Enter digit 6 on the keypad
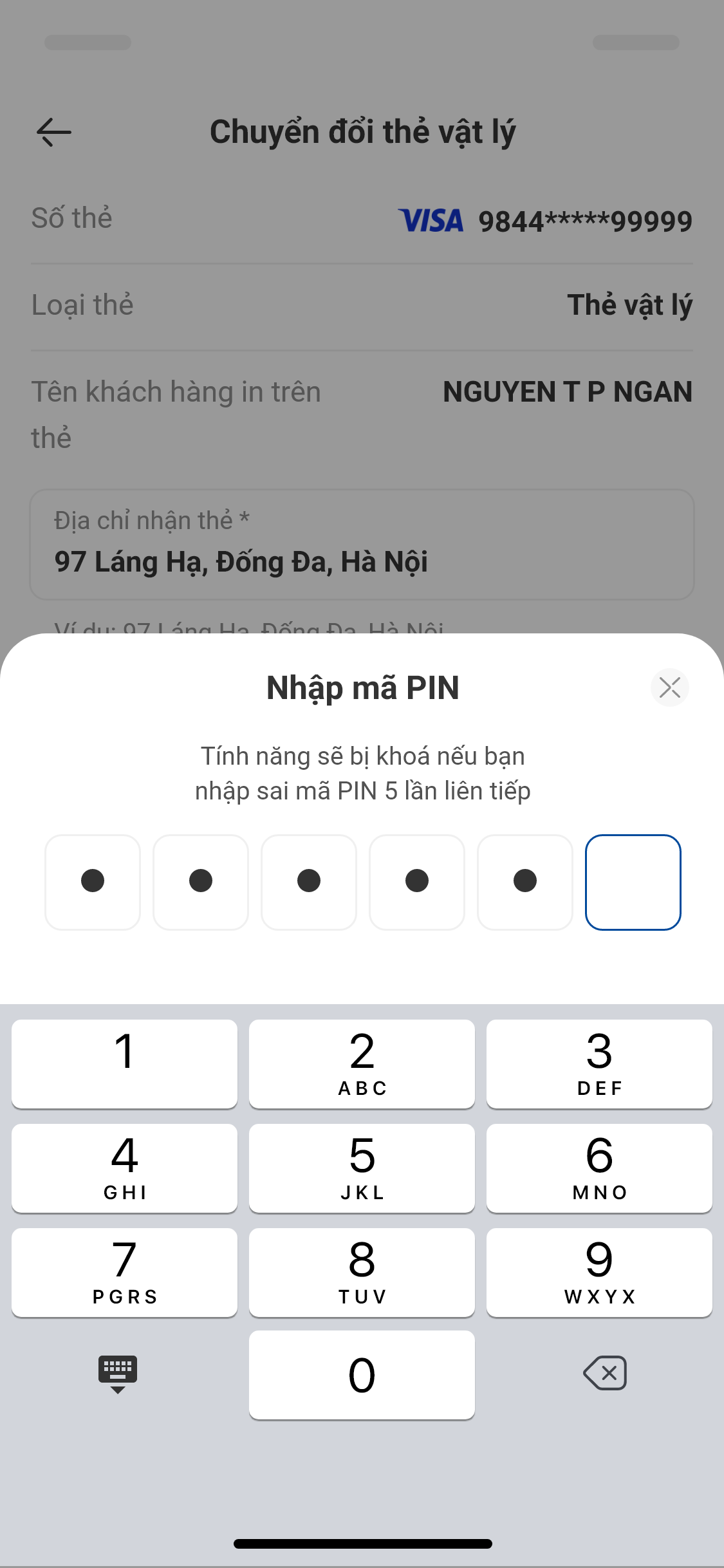 click(599, 1168)
